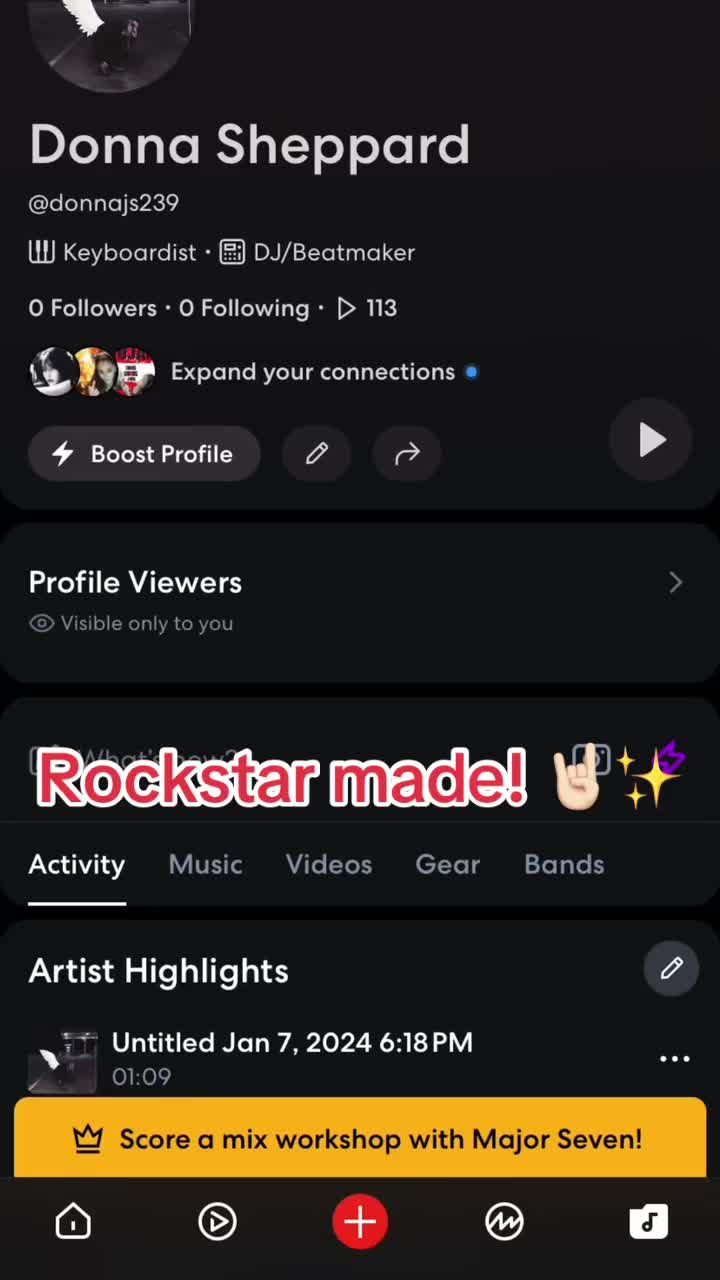
Task: Tap the Boost Profile button
Action: (145, 454)
